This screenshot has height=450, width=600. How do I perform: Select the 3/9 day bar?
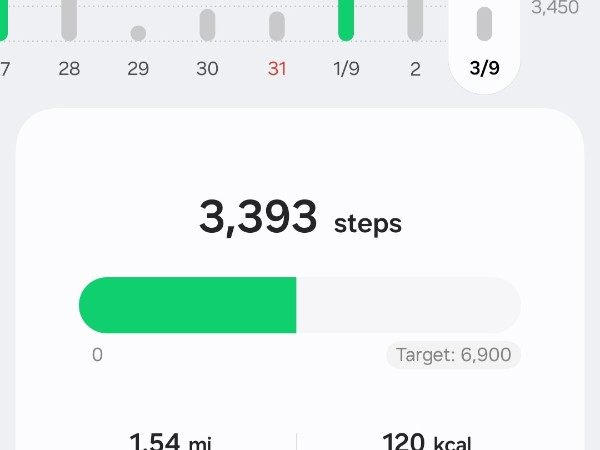[x=484, y=25]
